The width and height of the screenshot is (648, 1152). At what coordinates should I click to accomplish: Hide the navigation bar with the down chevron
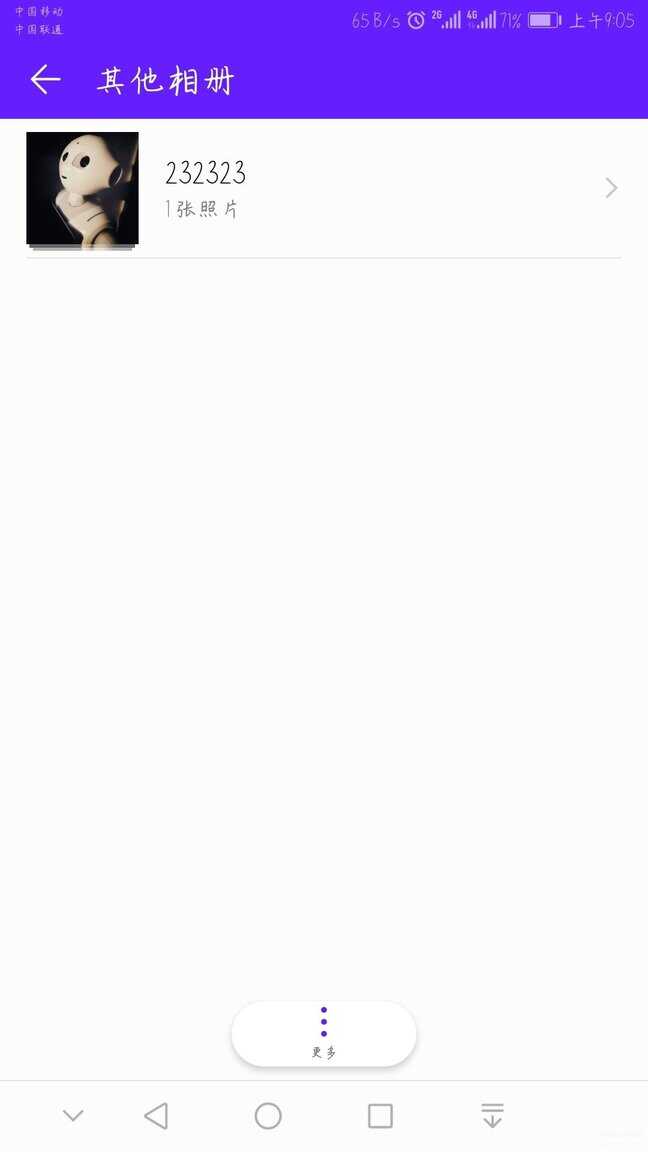tap(73, 1115)
